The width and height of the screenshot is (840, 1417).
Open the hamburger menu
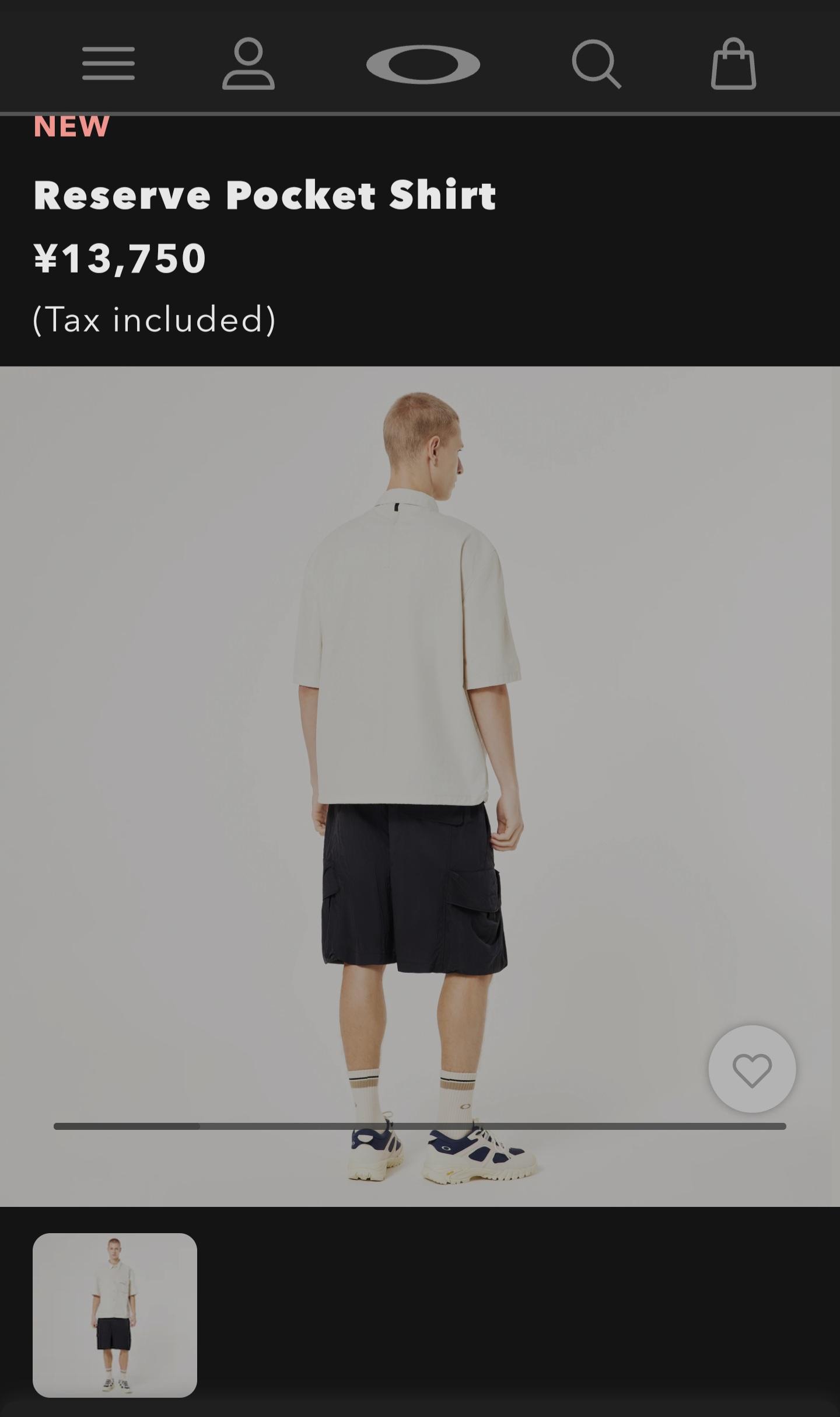pyautogui.click(x=108, y=64)
